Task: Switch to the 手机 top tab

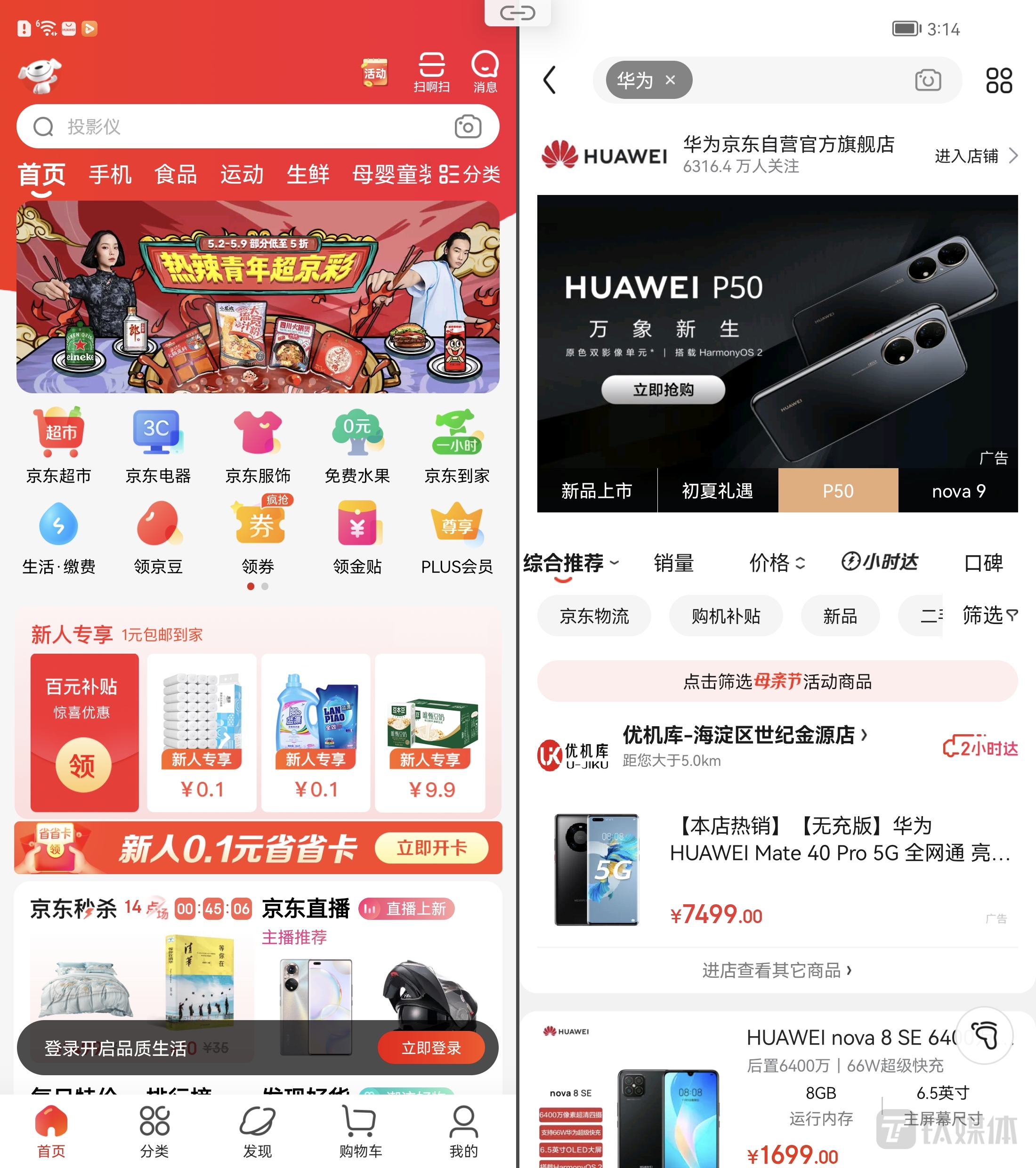Action: point(110,174)
